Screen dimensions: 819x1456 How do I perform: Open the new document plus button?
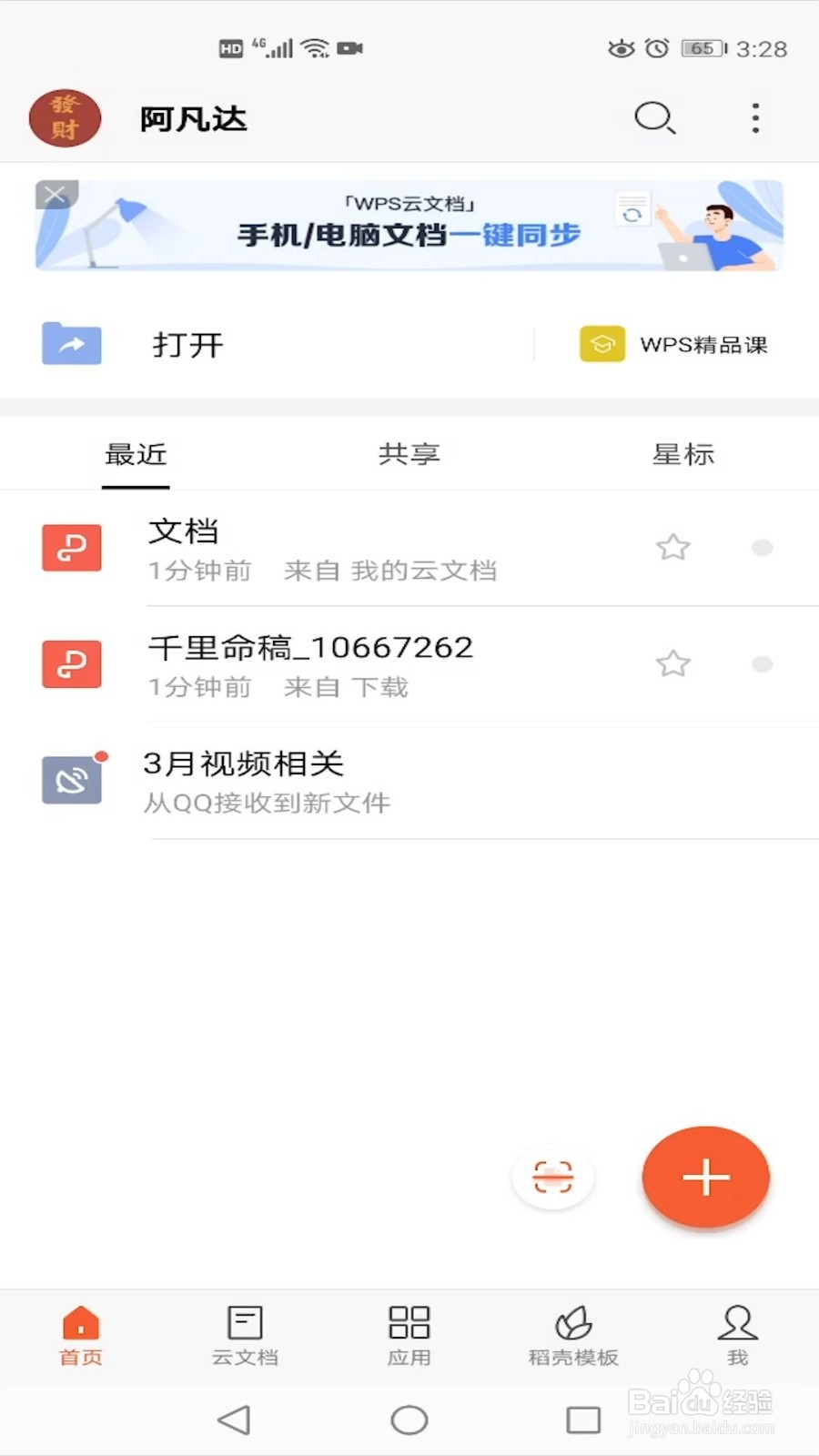click(705, 1177)
